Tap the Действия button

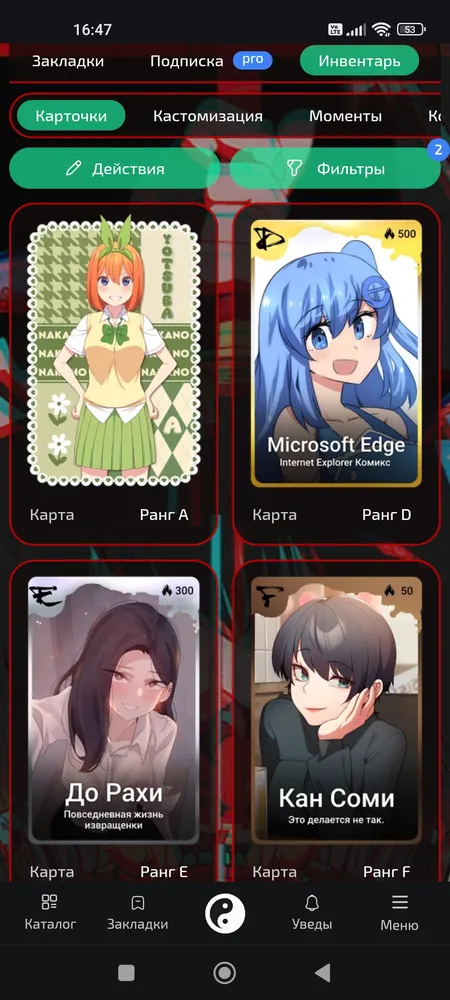click(115, 168)
